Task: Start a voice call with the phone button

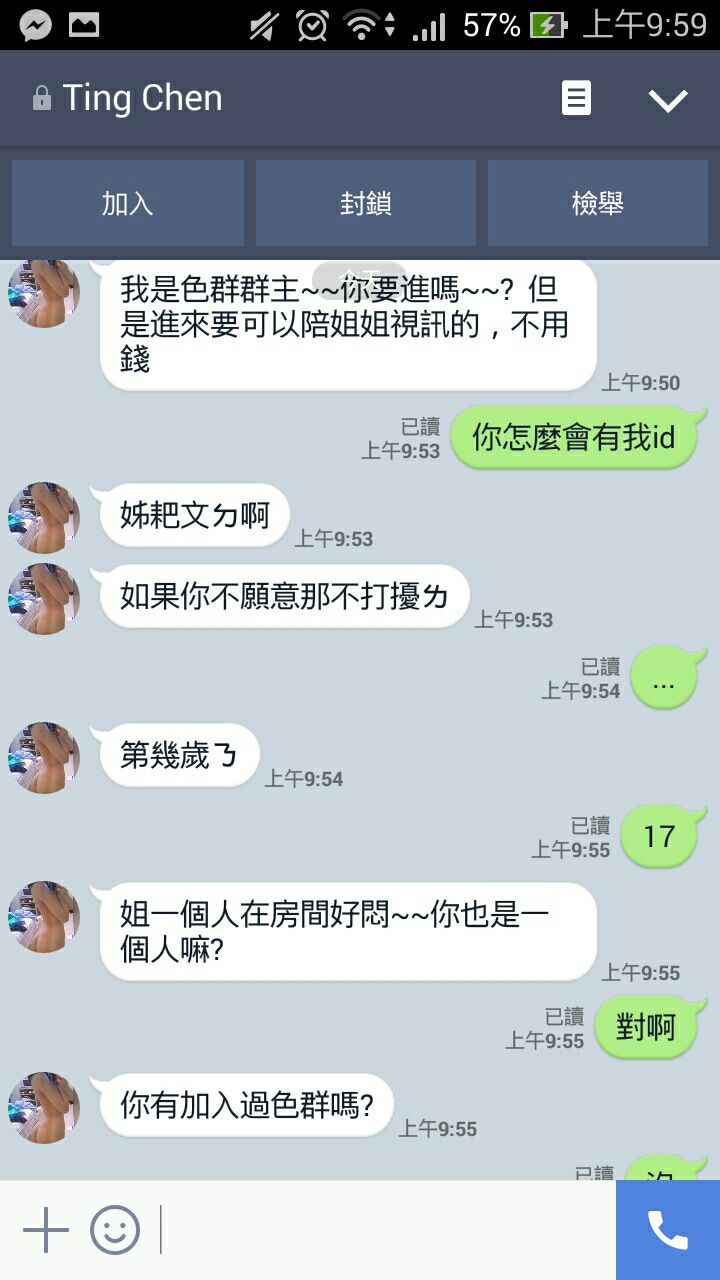Action: pyautogui.click(x=667, y=1229)
